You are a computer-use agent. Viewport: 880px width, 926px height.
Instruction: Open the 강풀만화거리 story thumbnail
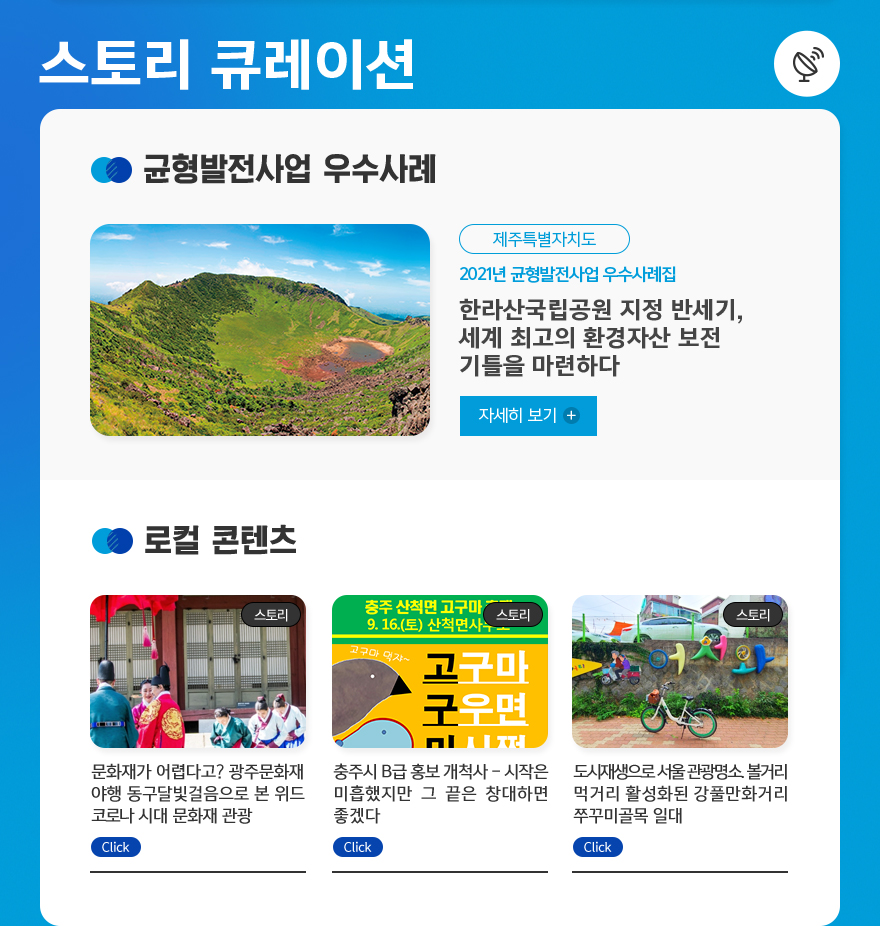point(680,671)
